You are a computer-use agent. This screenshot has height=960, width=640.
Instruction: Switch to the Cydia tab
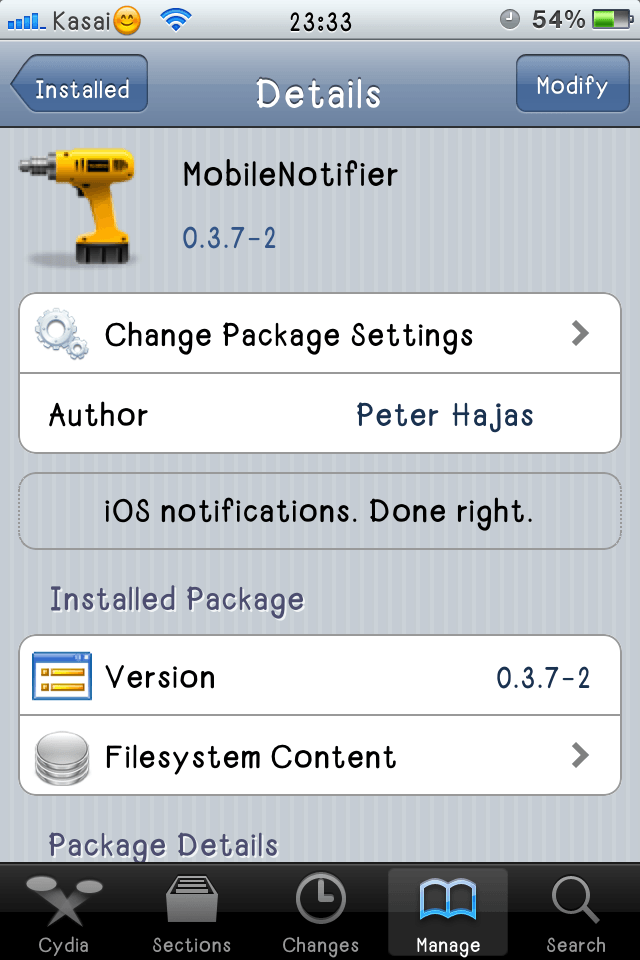(x=64, y=914)
